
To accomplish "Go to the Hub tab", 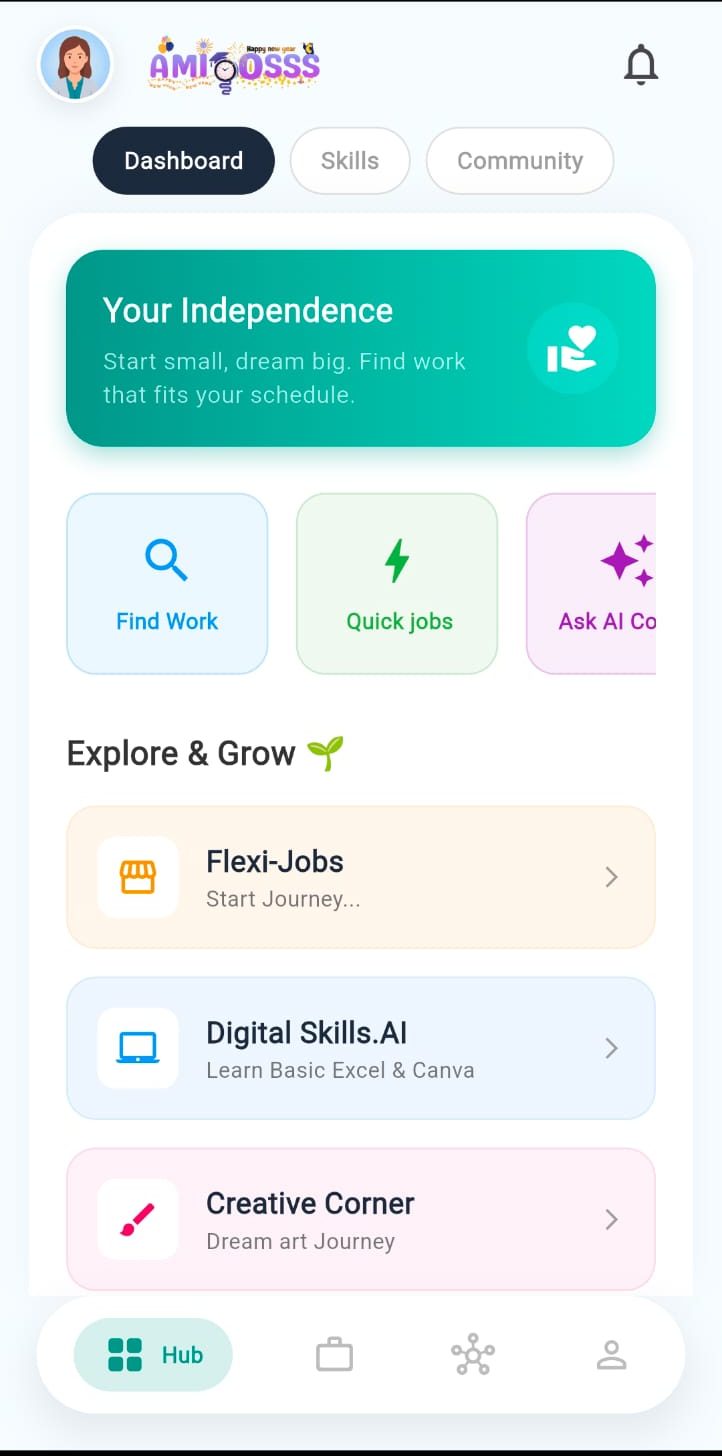I will pyautogui.click(x=153, y=1355).
